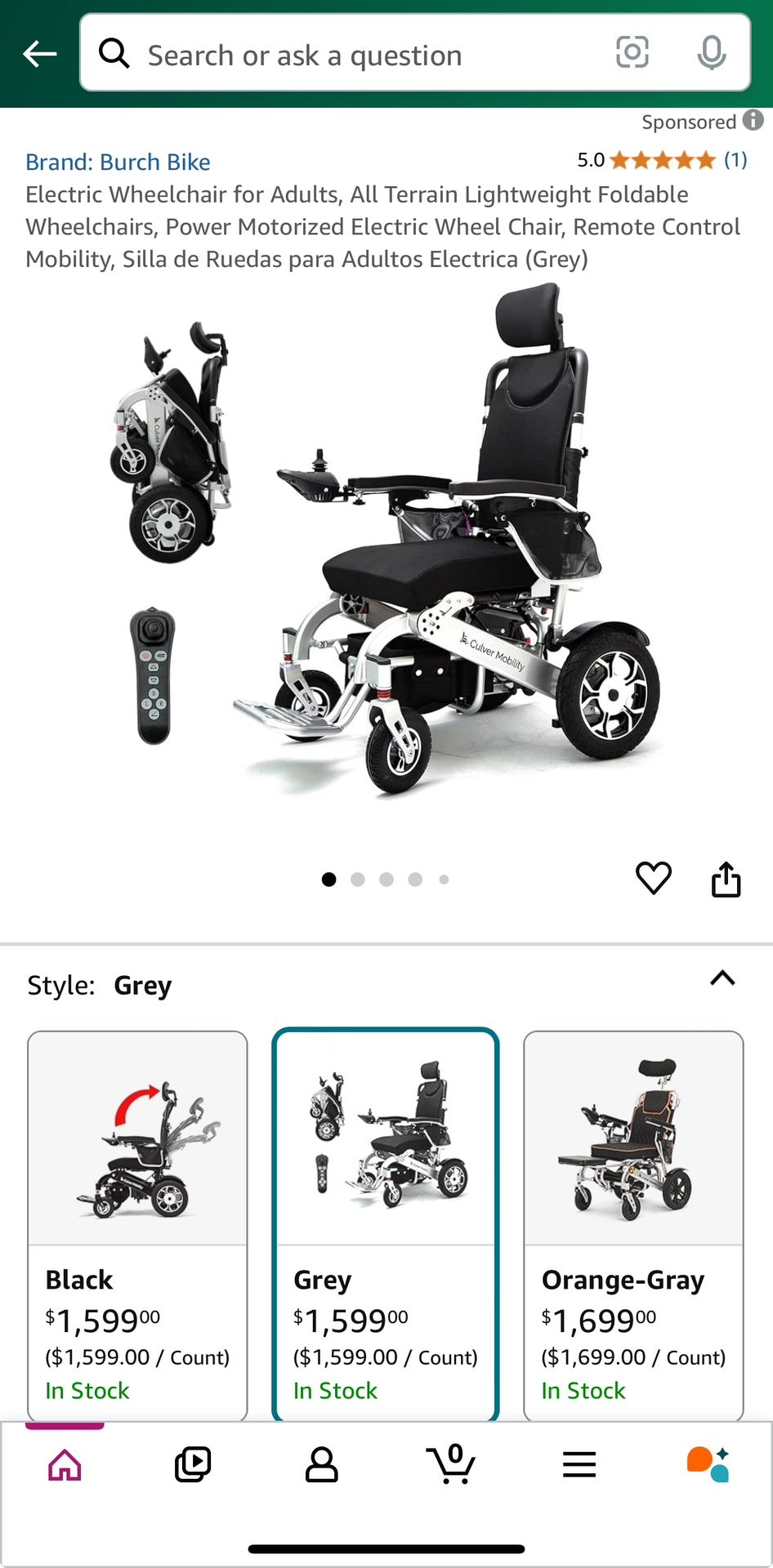The width and height of the screenshot is (773, 1568).
Task: Open the 5.0 star rating reviews
Action: tap(662, 160)
